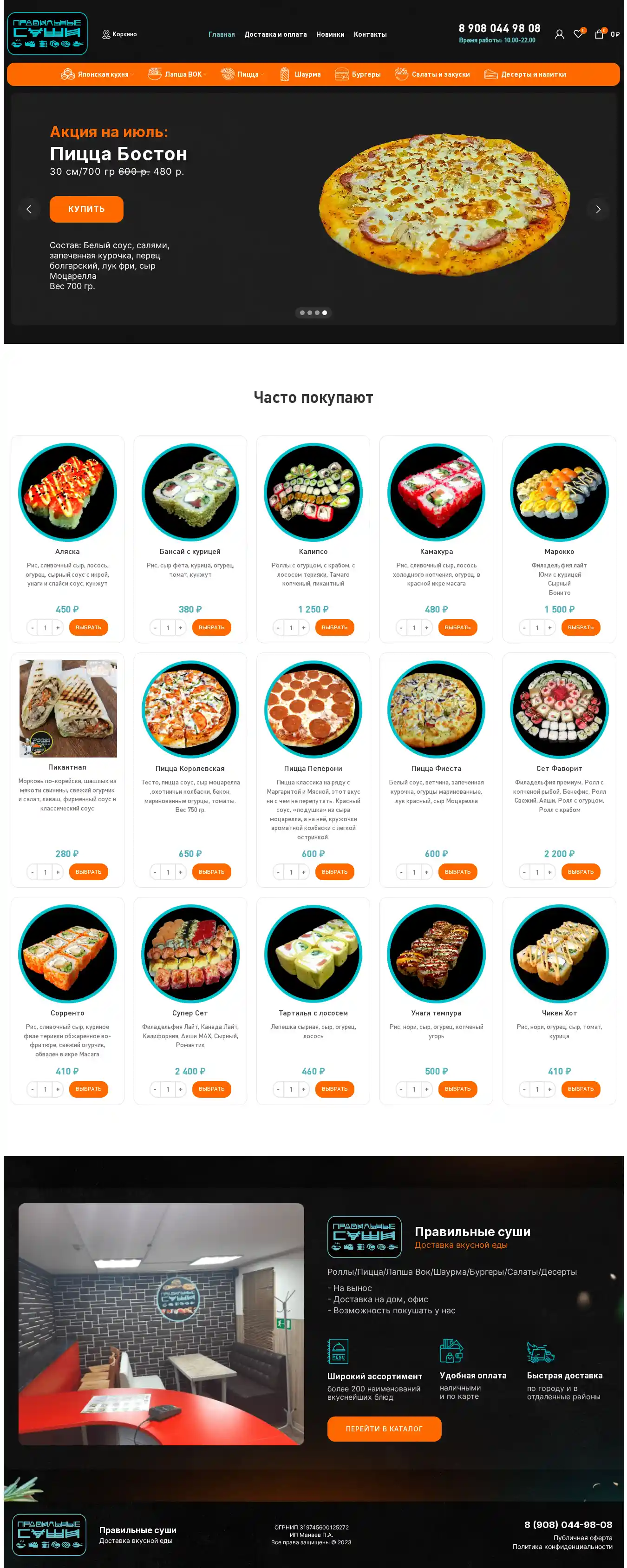Screen dimensions: 627x1568
Task: Open the user account icon
Action: pos(559,35)
